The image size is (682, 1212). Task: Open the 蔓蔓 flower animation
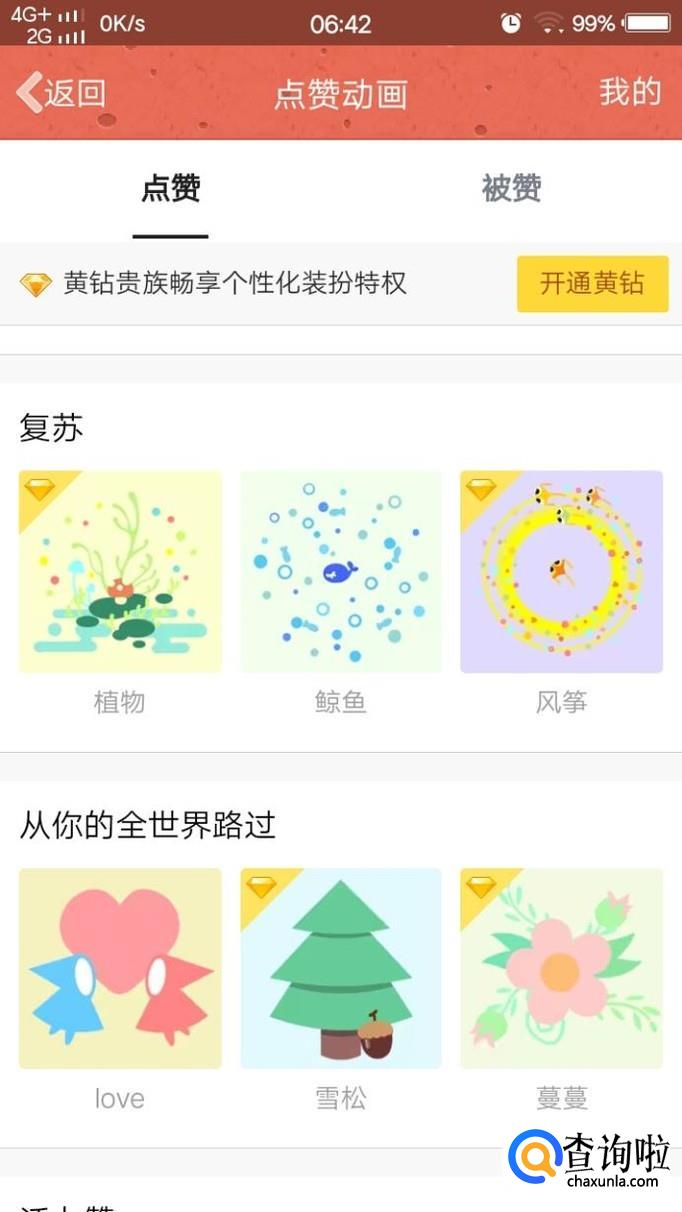tap(561, 968)
